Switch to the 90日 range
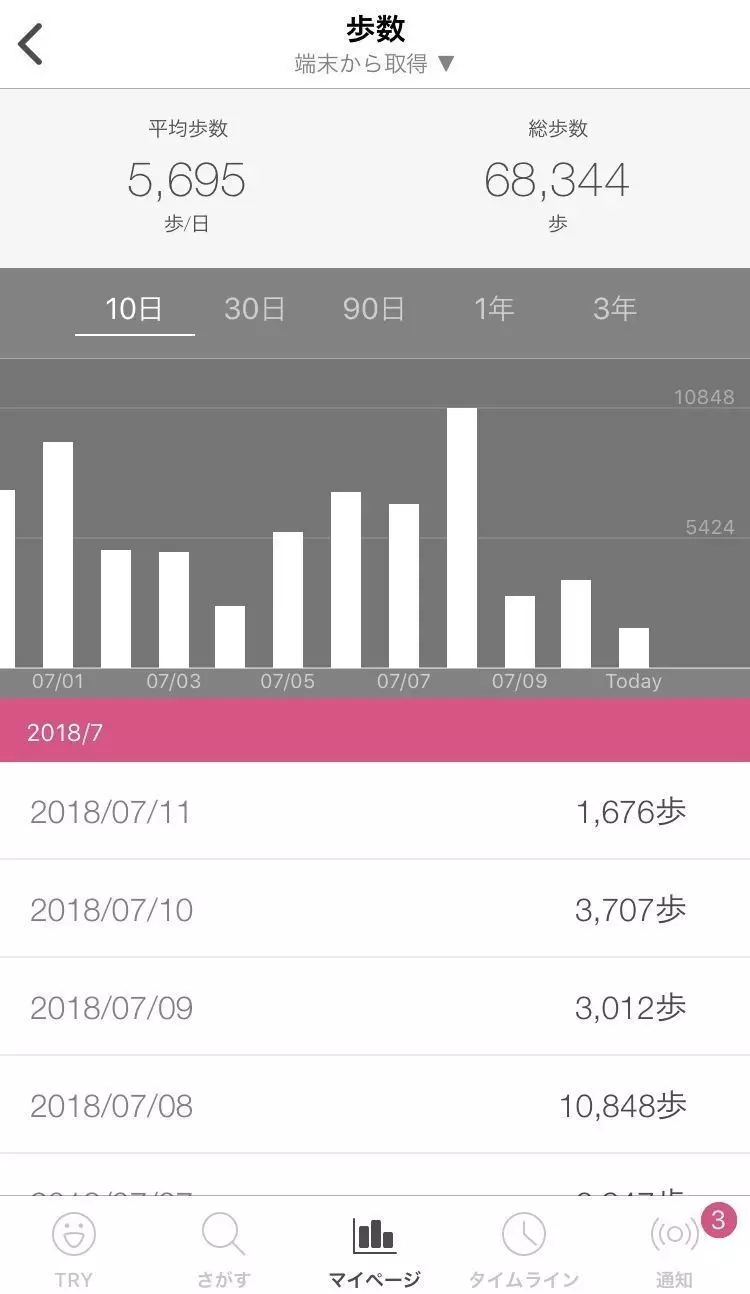750x1294 pixels. (x=374, y=309)
